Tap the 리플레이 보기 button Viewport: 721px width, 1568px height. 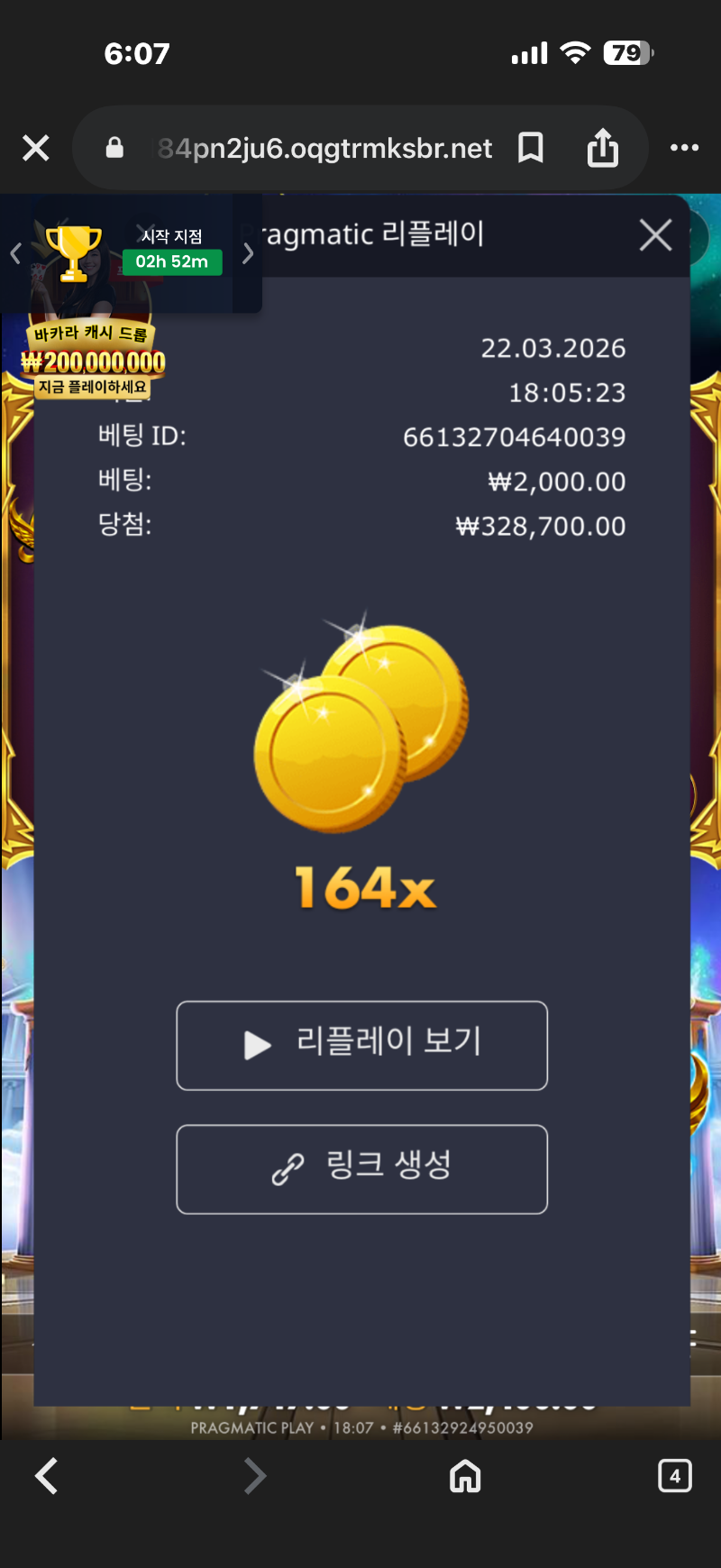[x=361, y=1045]
